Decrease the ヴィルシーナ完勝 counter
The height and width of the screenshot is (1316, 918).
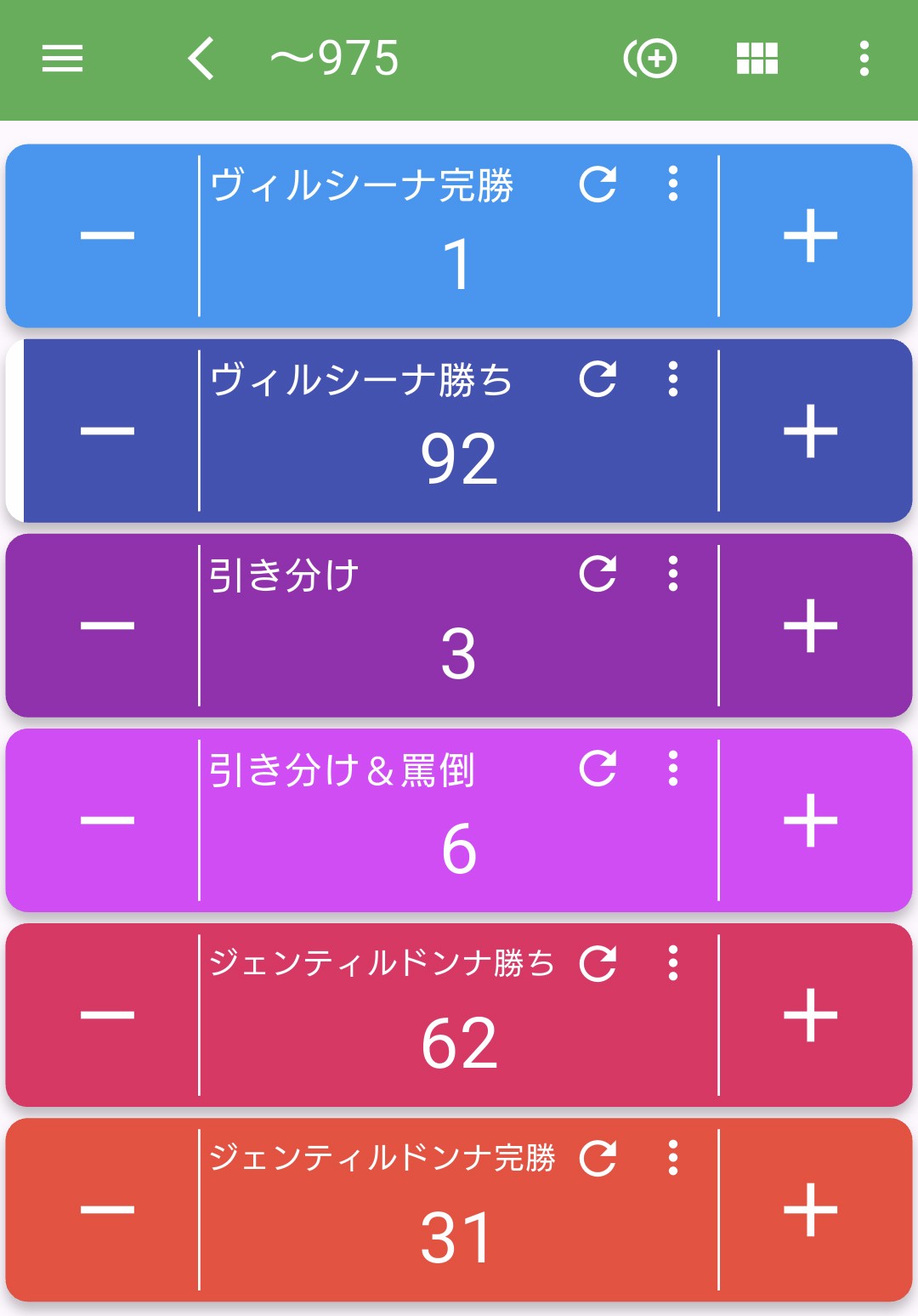pos(107,236)
